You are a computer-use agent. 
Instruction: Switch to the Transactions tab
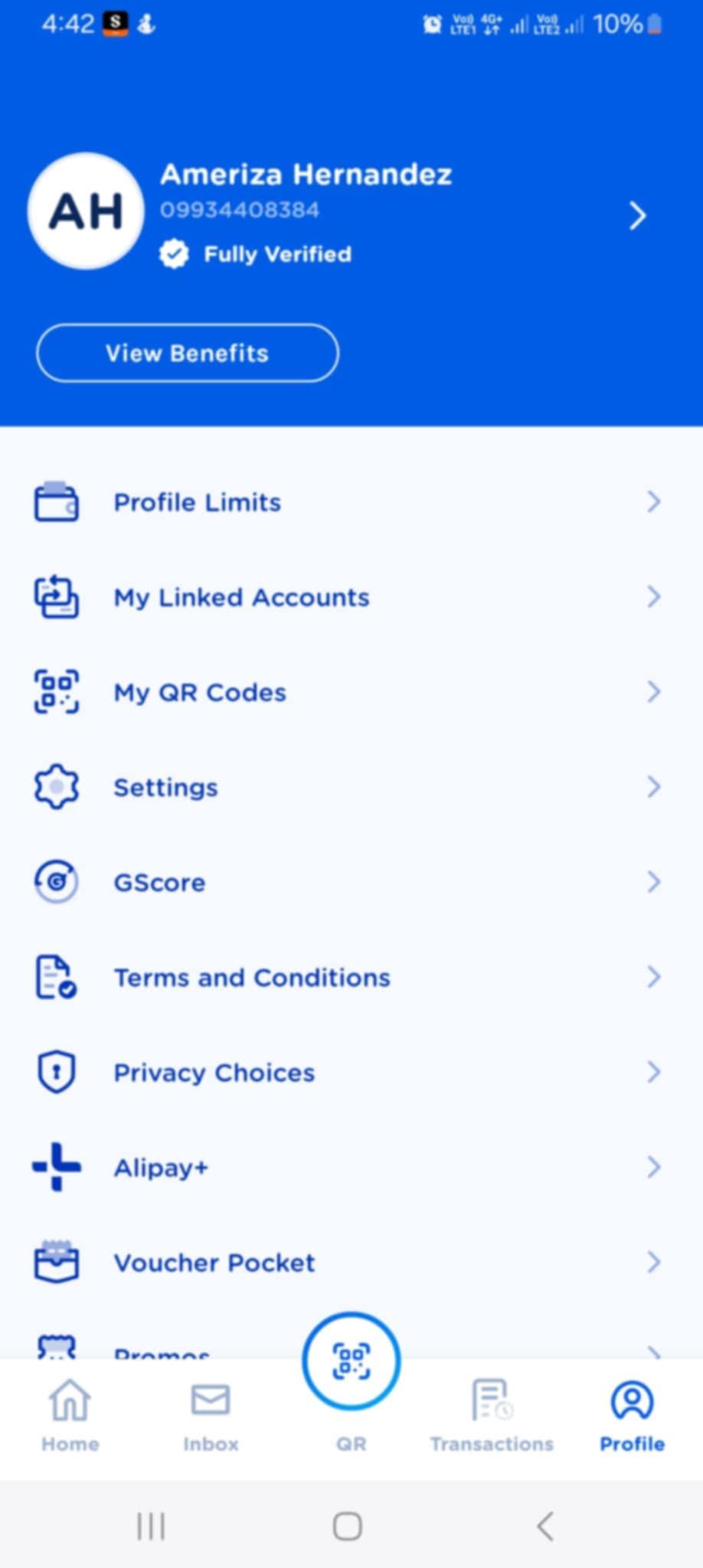pyautogui.click(x=492, y=1415)
